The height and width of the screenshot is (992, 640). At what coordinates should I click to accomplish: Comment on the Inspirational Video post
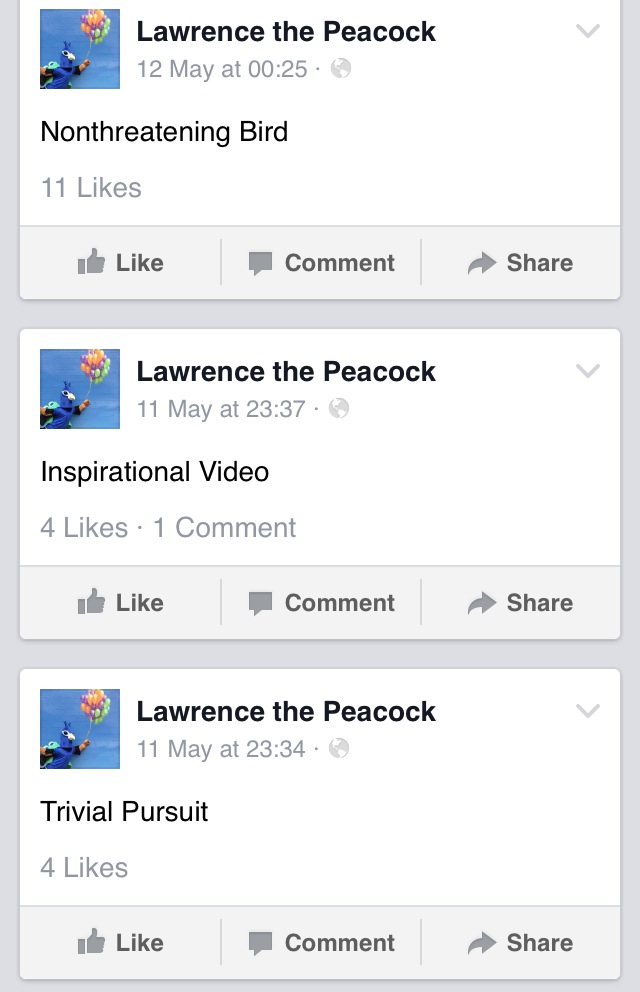tap(321, 603)
